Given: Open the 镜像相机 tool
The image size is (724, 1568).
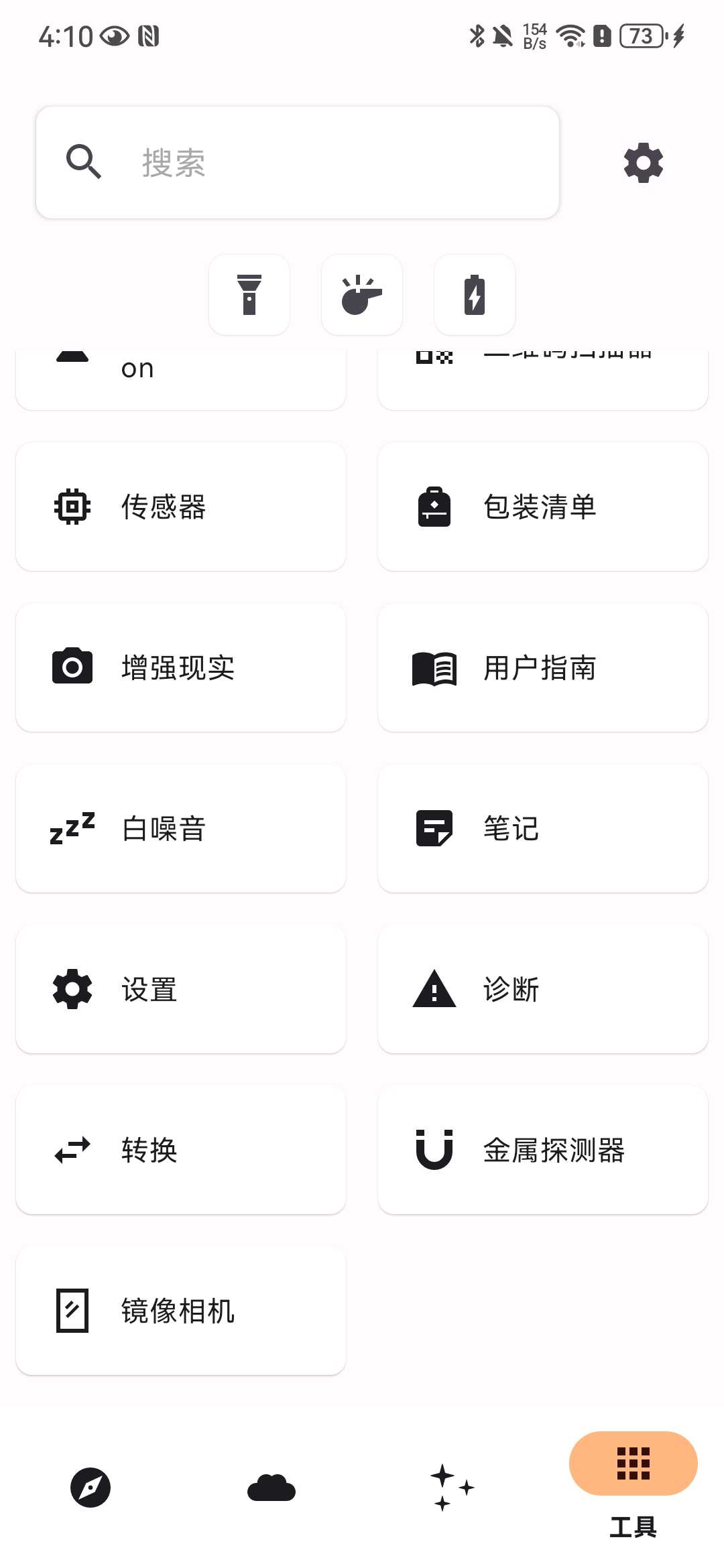Looking at the screenshot, I should click(x=181, y=1311).
